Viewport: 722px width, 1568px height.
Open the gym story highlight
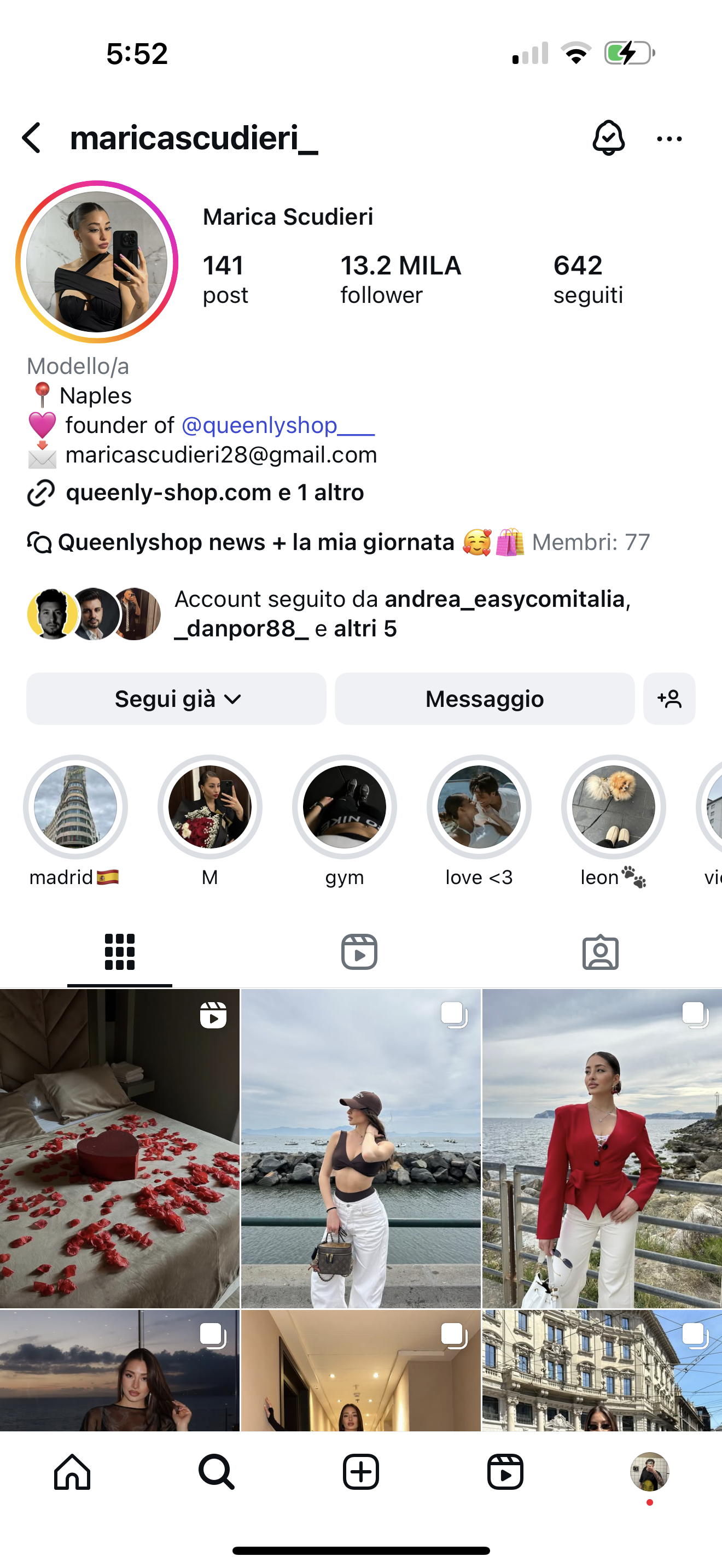pyautogui.click(x=344, y=807)
